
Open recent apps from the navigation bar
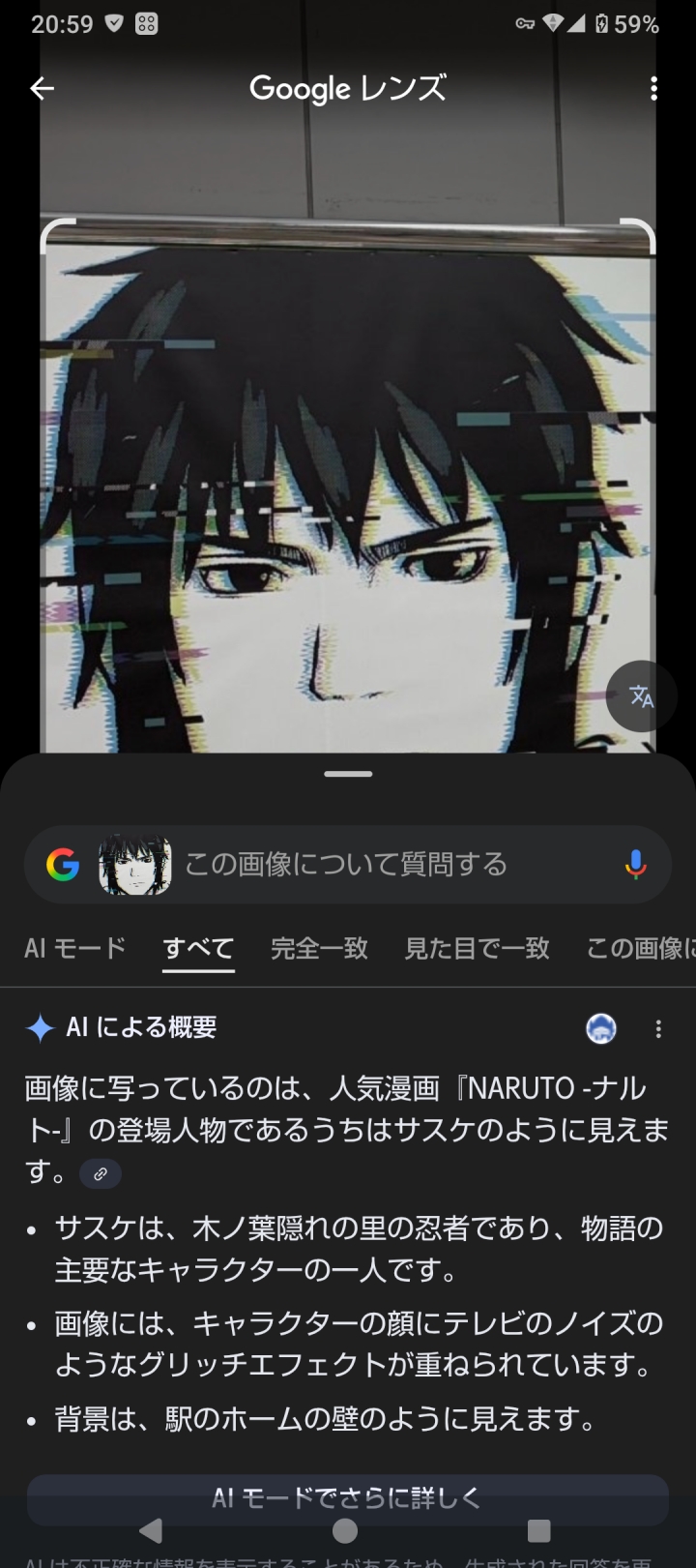click(x=538, y=1530)
